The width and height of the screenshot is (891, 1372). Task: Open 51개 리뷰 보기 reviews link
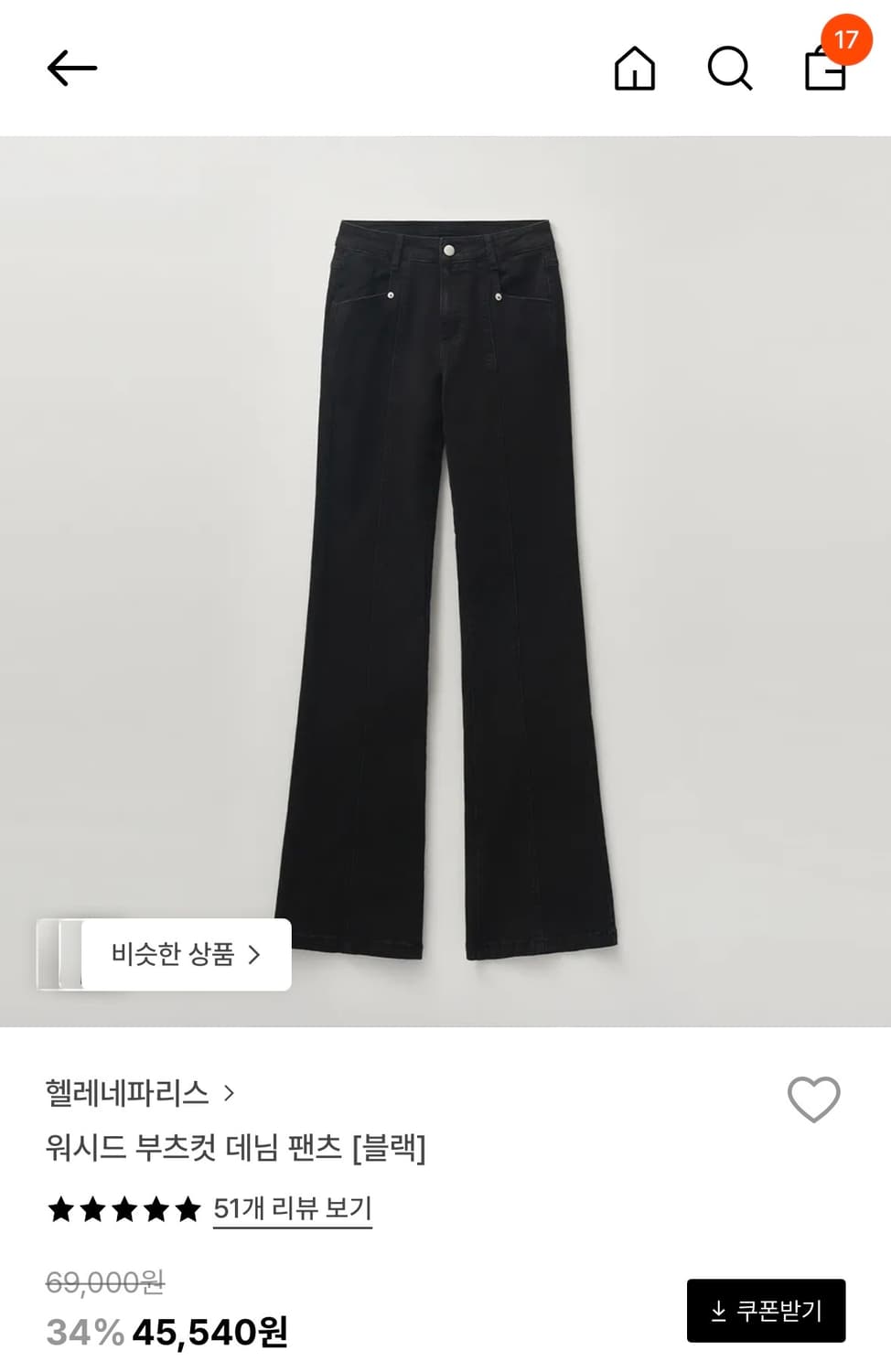coord(293,1206)
